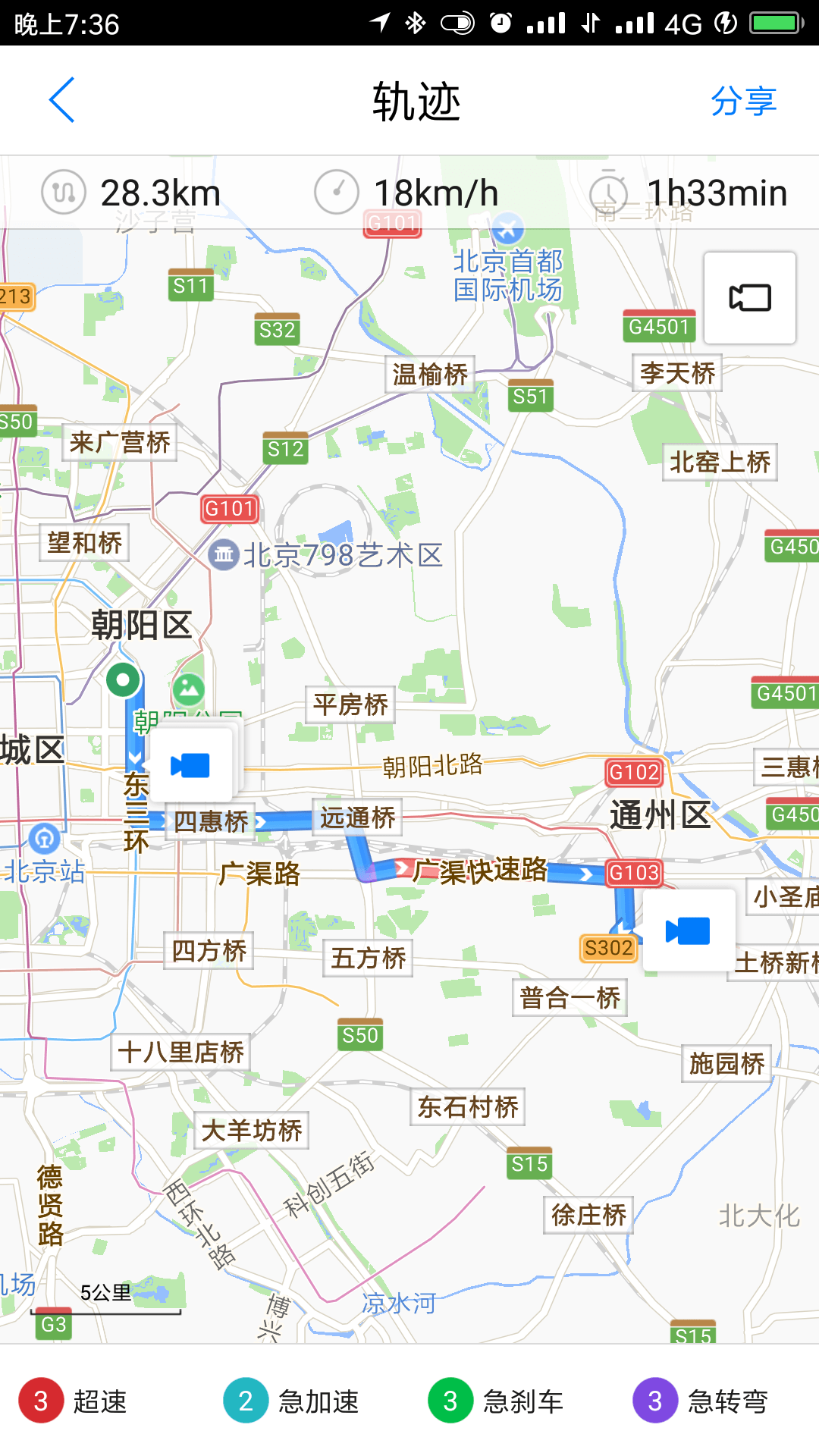Share this trip via 分享
The width and height of the screenshot is (819, 1456).
[743, 101]
